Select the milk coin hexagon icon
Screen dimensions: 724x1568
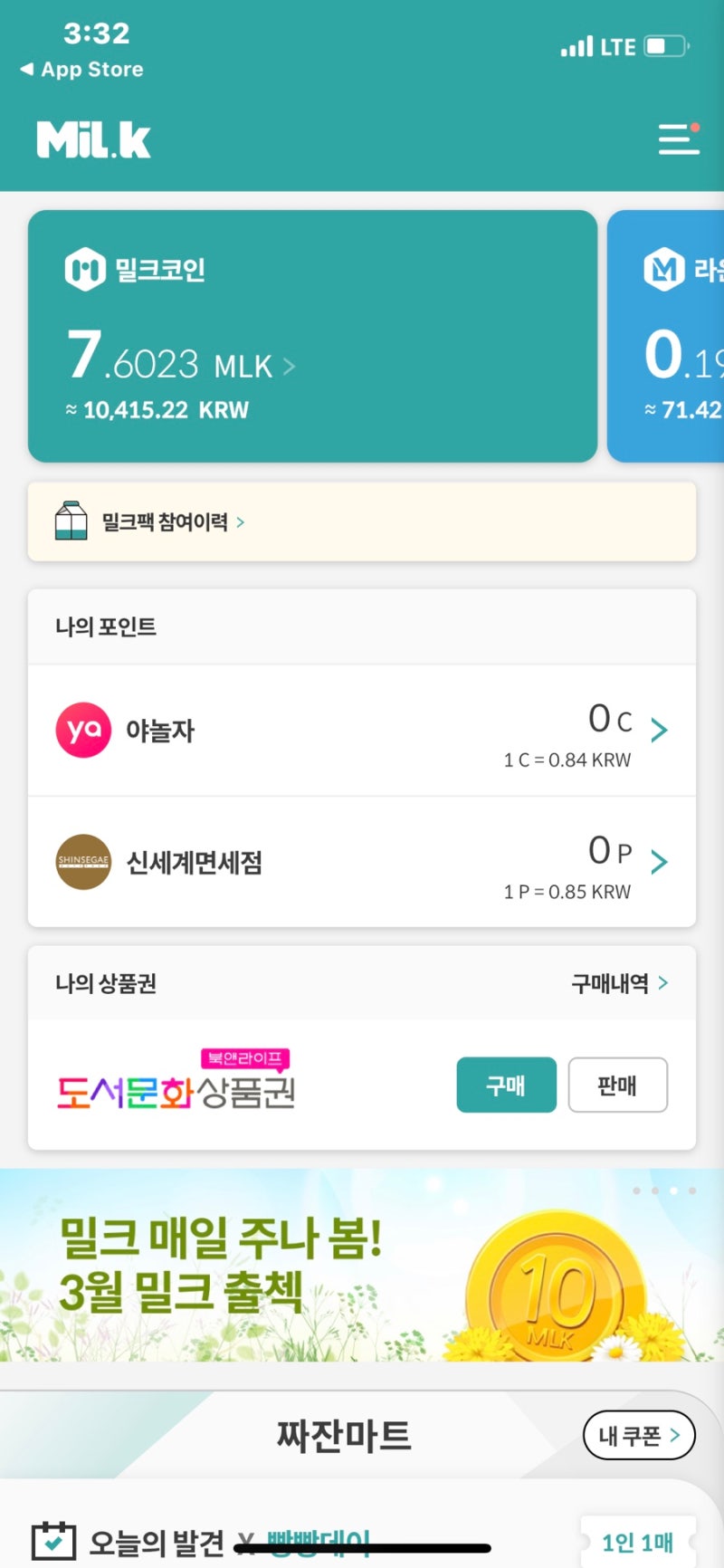pyautogui.click(x=82, y=268)
